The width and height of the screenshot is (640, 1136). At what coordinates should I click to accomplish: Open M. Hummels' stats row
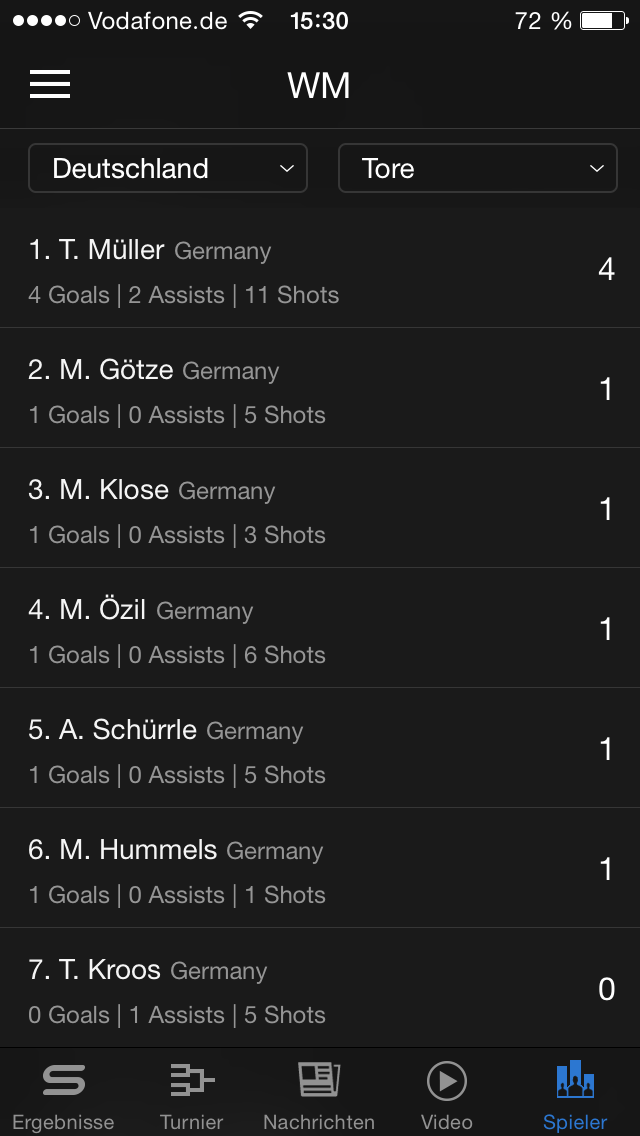[320, 868]
